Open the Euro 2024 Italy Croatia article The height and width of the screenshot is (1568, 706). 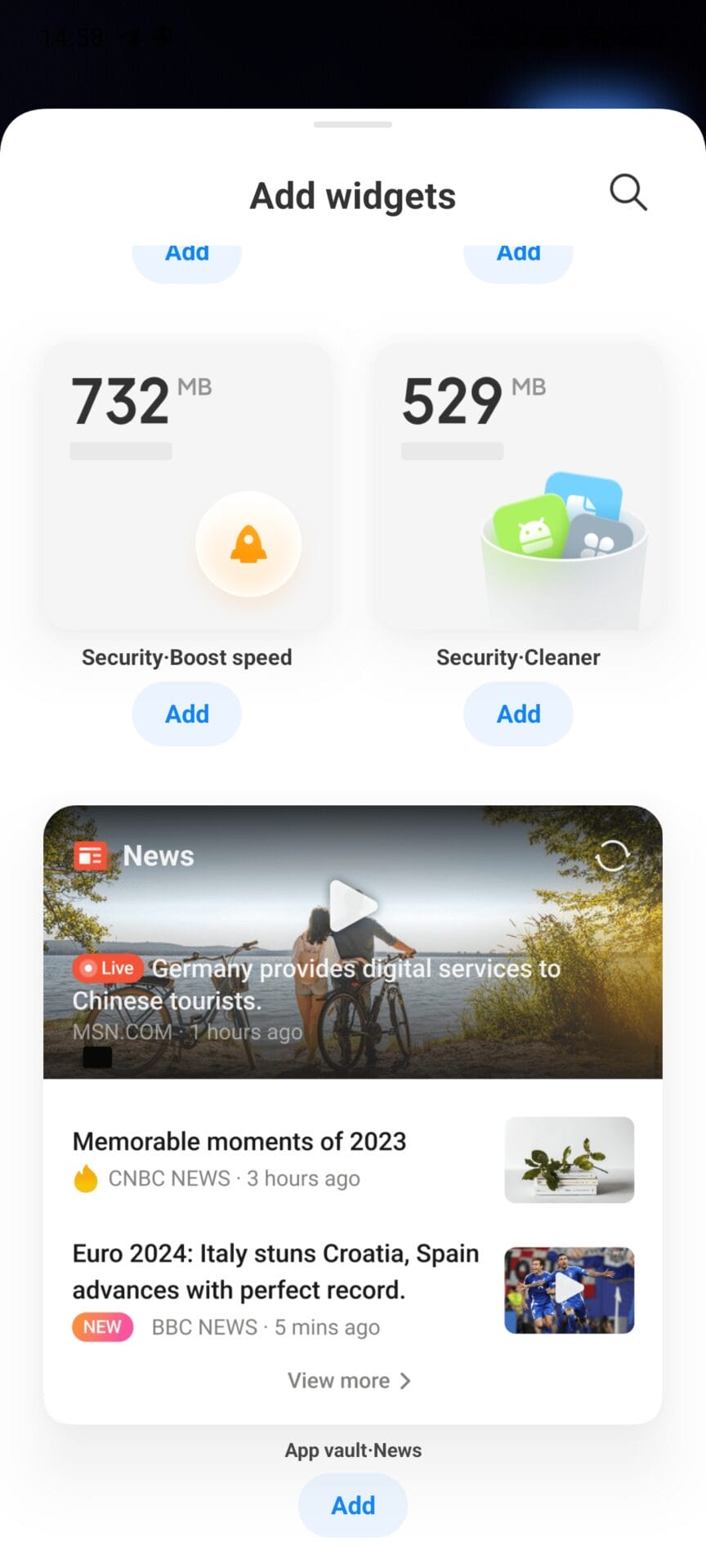275,1272
